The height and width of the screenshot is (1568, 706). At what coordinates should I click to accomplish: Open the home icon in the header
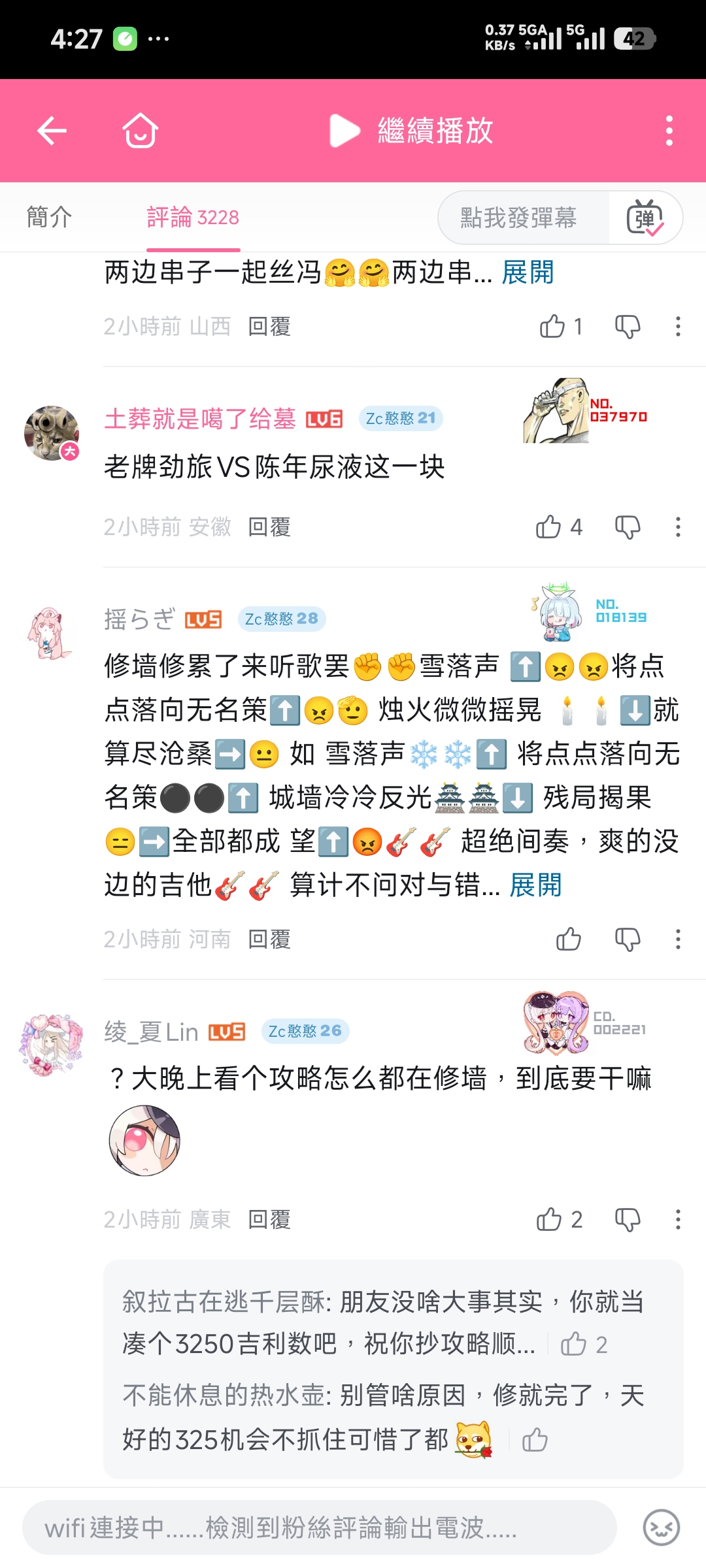coord(141,131)
